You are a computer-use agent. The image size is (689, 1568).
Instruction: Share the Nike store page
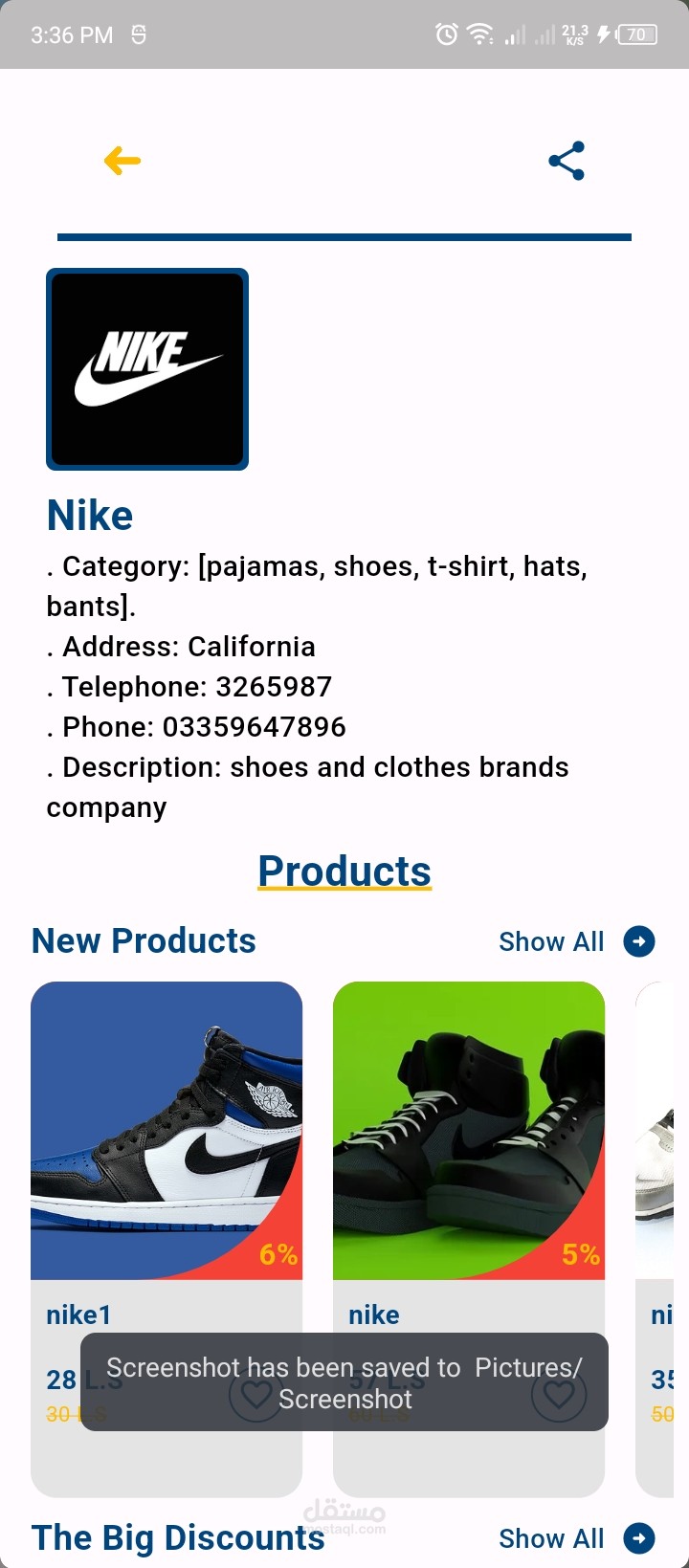pyautogui.click(x=567, y=161)
